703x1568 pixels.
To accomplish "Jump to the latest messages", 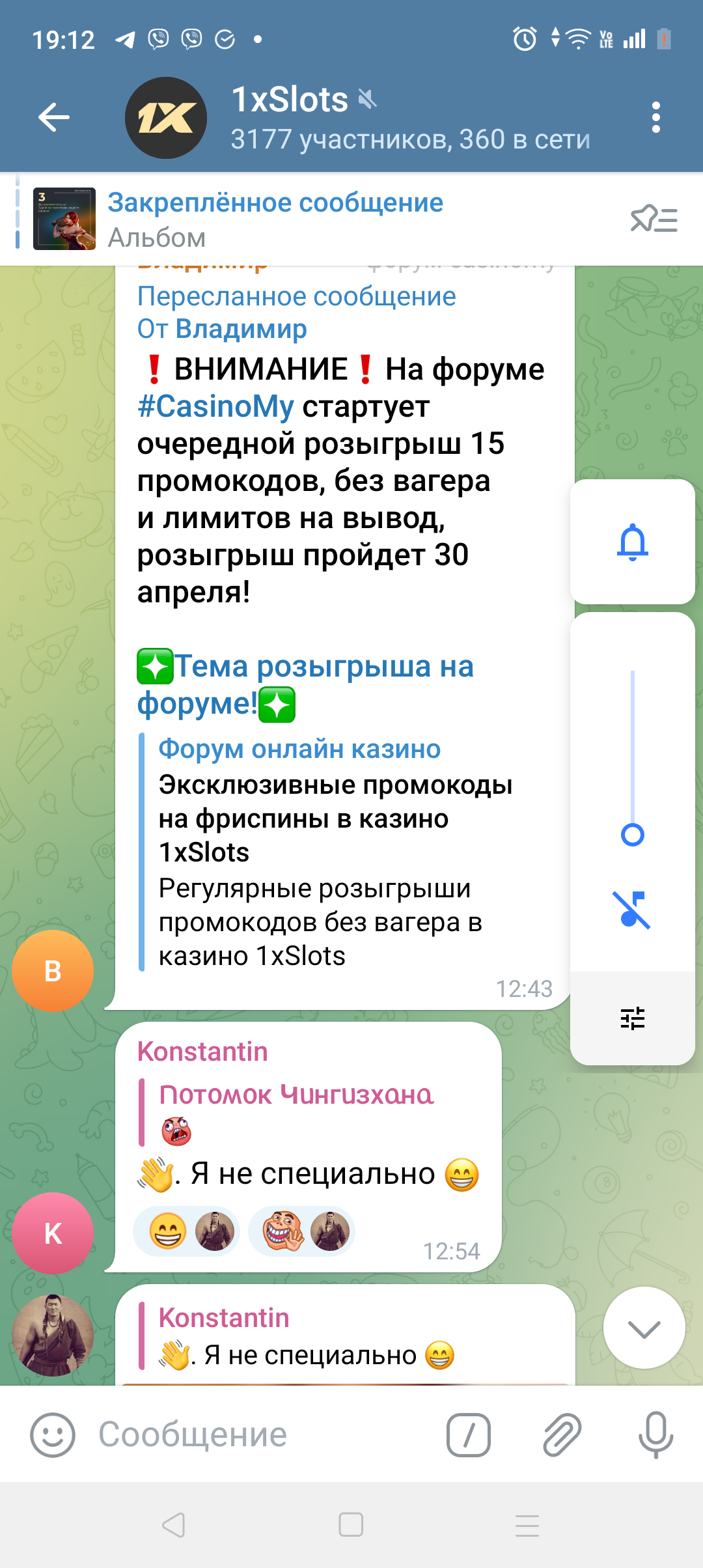I will [x=644, y=1328].
